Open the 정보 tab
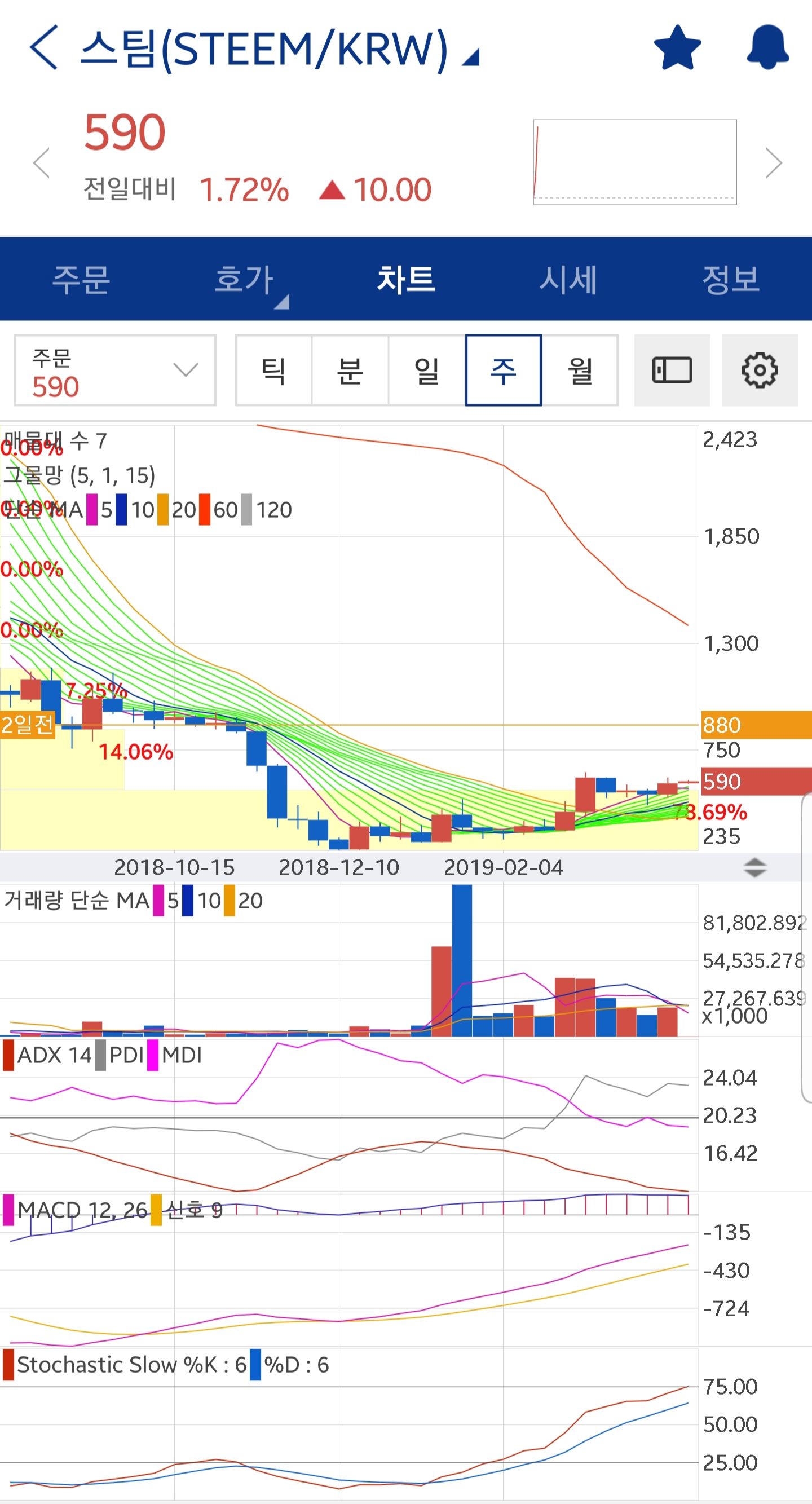Image resolution: width=812 pixels, height=1504 pixels. [730, 279]
